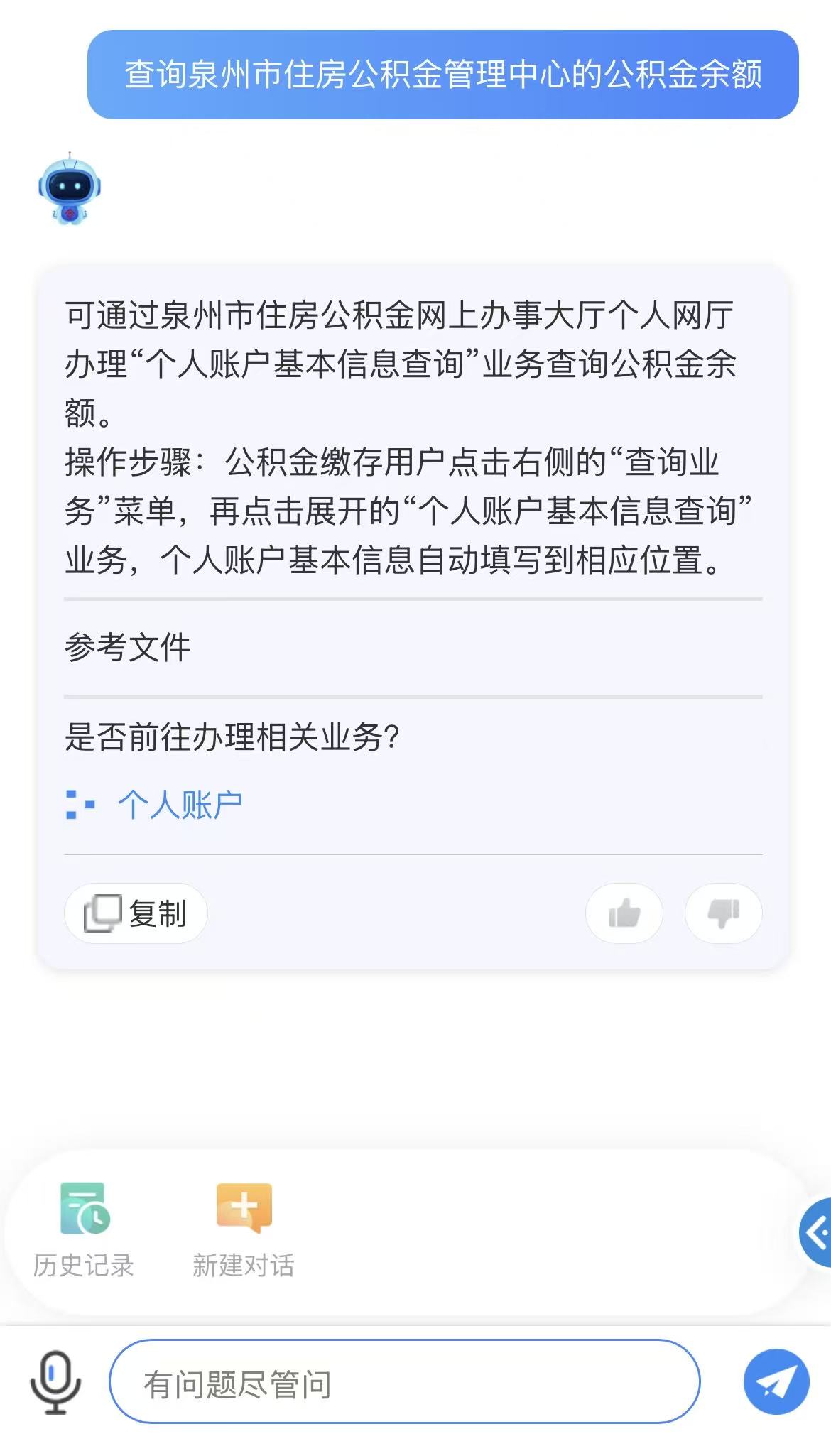This screenshot has width=831, height=1456.
Task: Click the blue squares icon before 个人账户
Action: point(78,803)
